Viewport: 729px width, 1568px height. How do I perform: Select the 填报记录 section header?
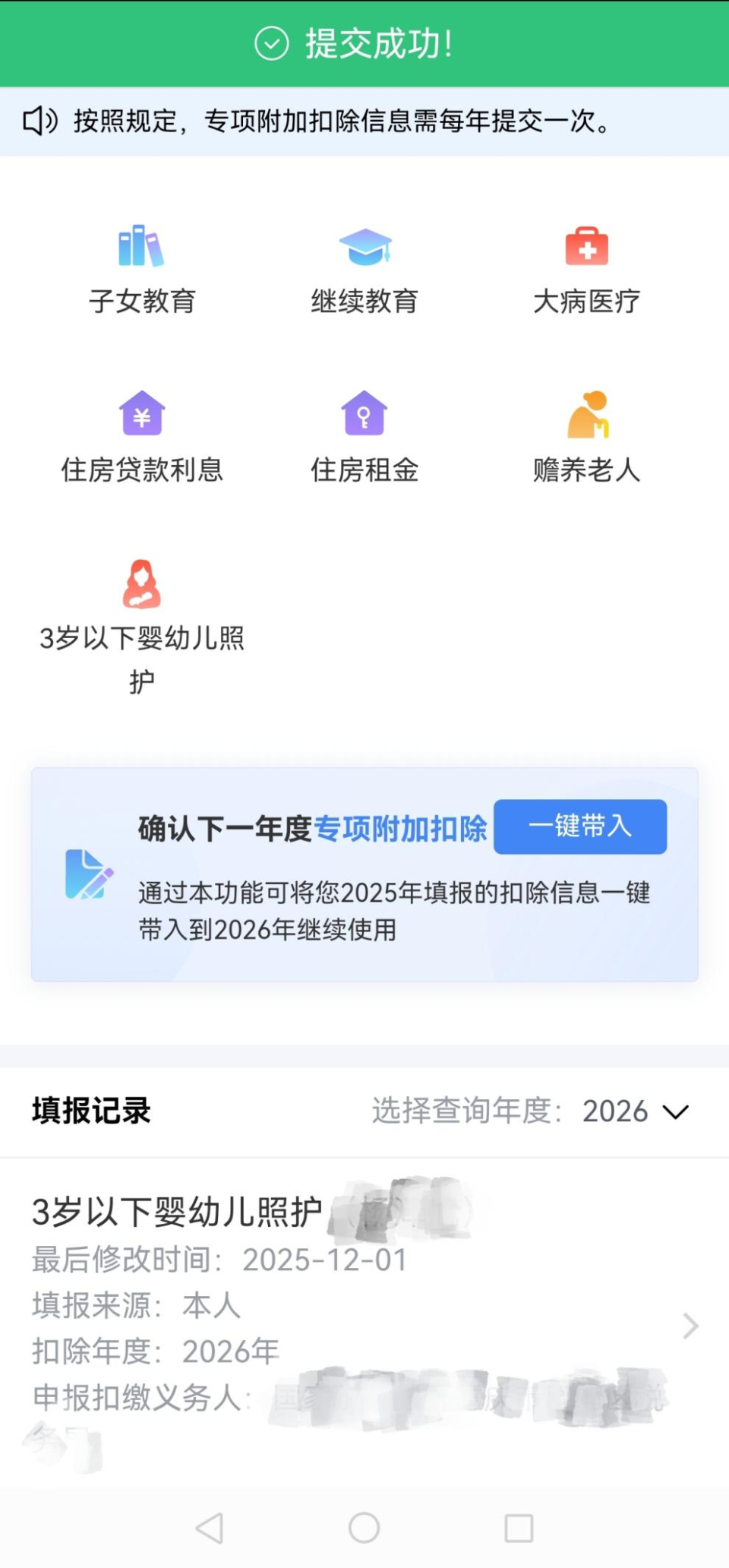(90, 1111)
